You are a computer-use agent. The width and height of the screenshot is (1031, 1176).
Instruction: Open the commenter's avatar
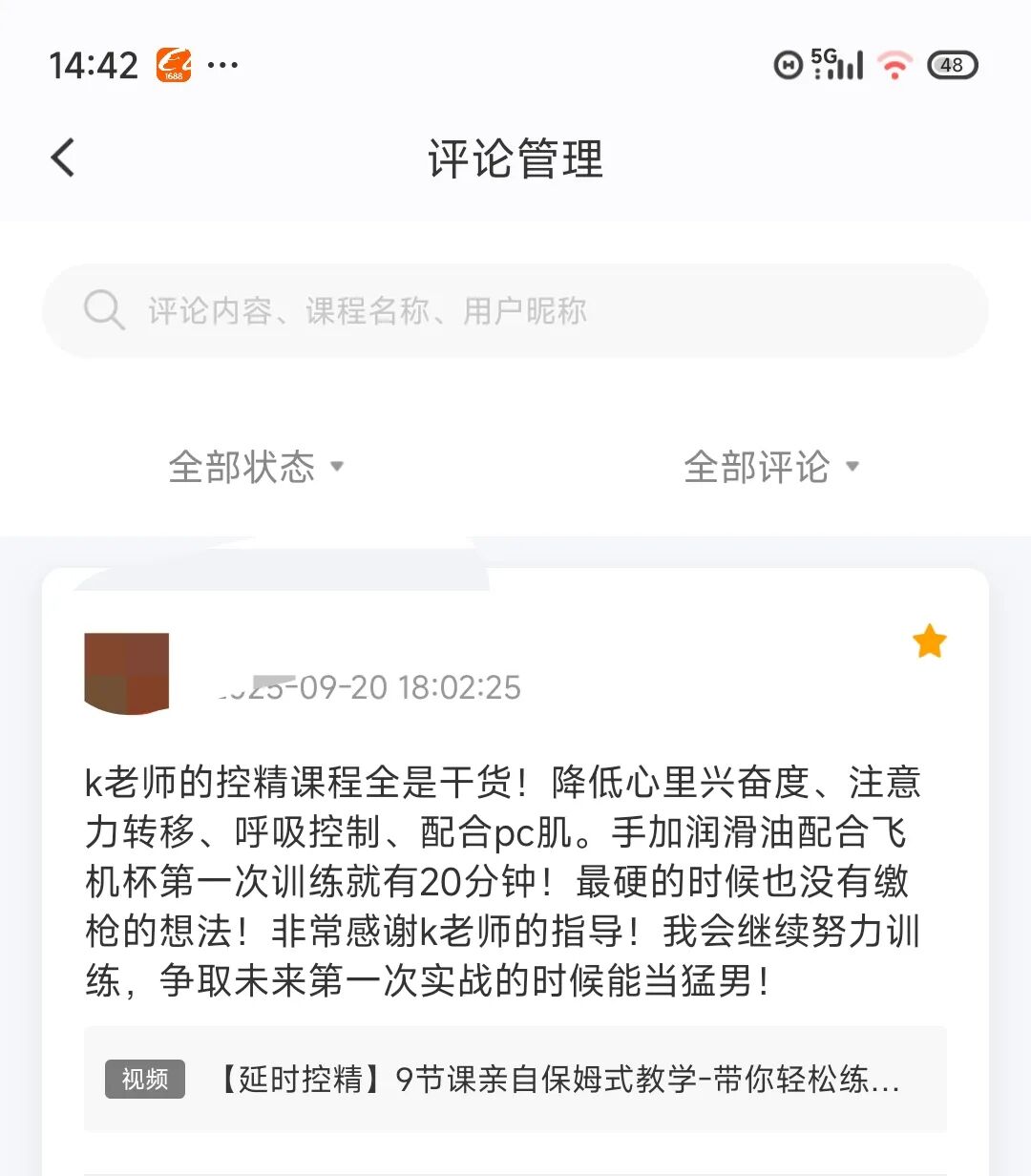127,673
